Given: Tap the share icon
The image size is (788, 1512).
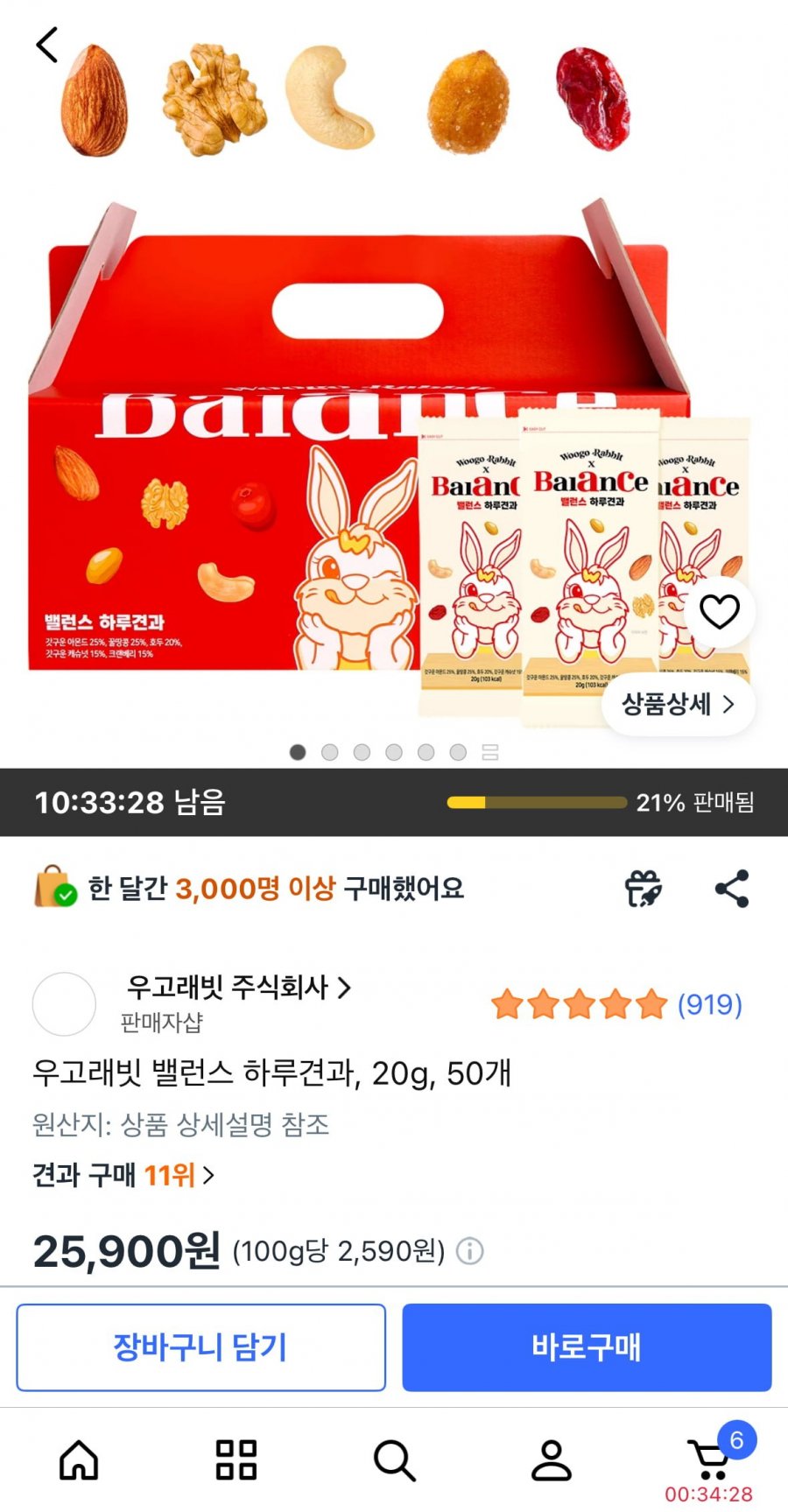Looking at the screenshot, I should tap(732, 889).
